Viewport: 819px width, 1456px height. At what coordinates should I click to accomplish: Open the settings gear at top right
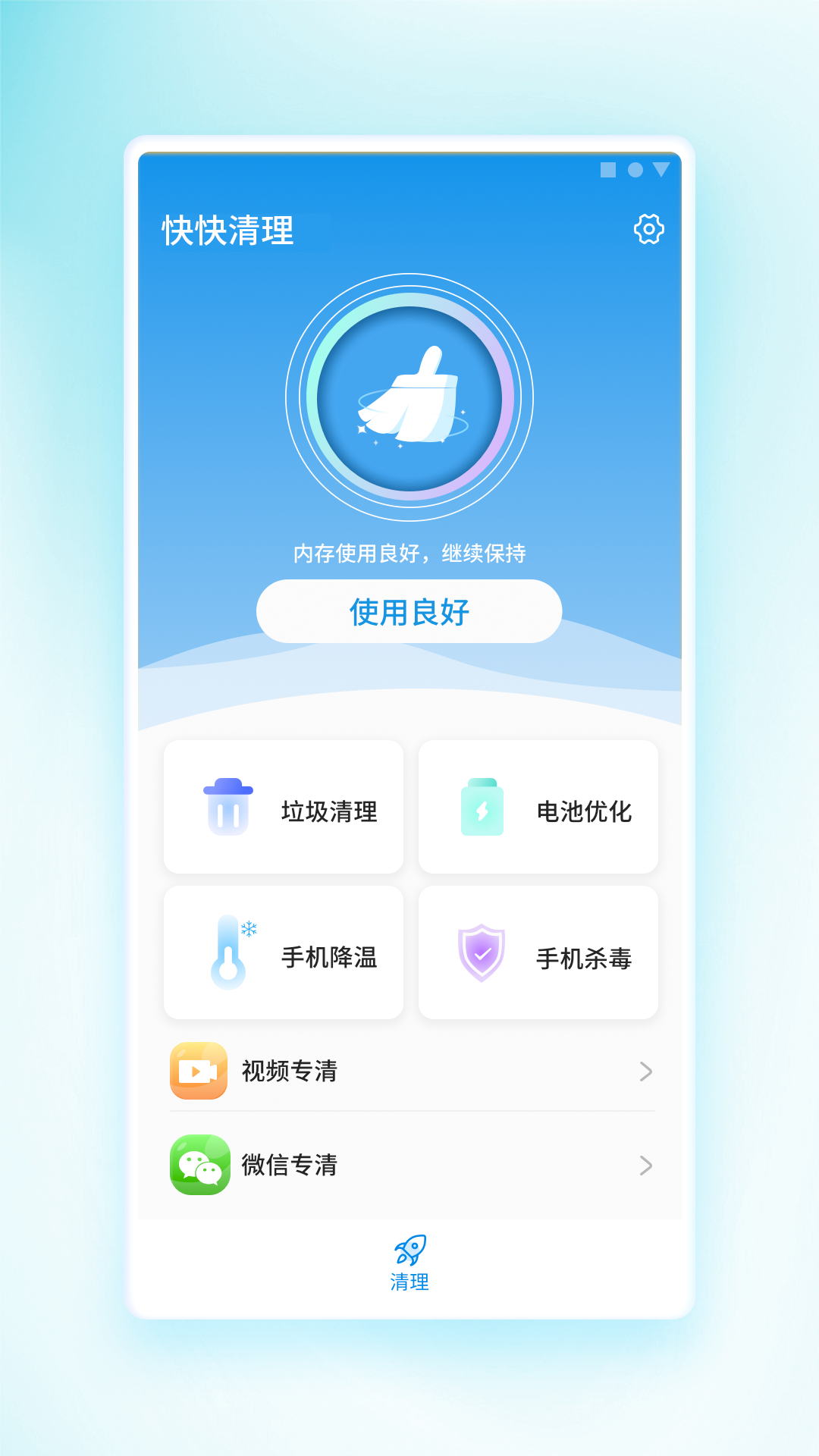pos(648,228)
